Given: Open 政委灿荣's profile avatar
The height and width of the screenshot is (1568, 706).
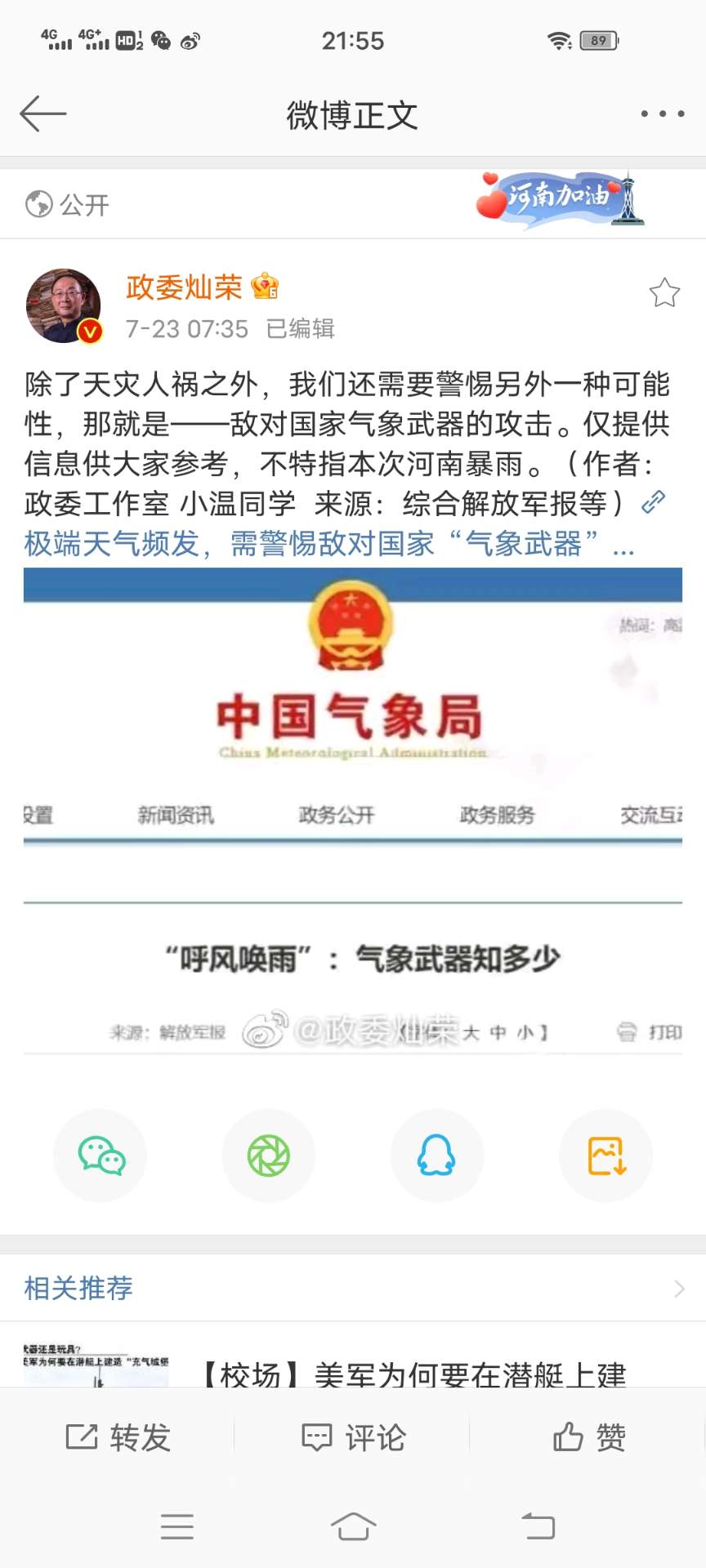Looking at the screenshot, I should (x=64, y=305).
